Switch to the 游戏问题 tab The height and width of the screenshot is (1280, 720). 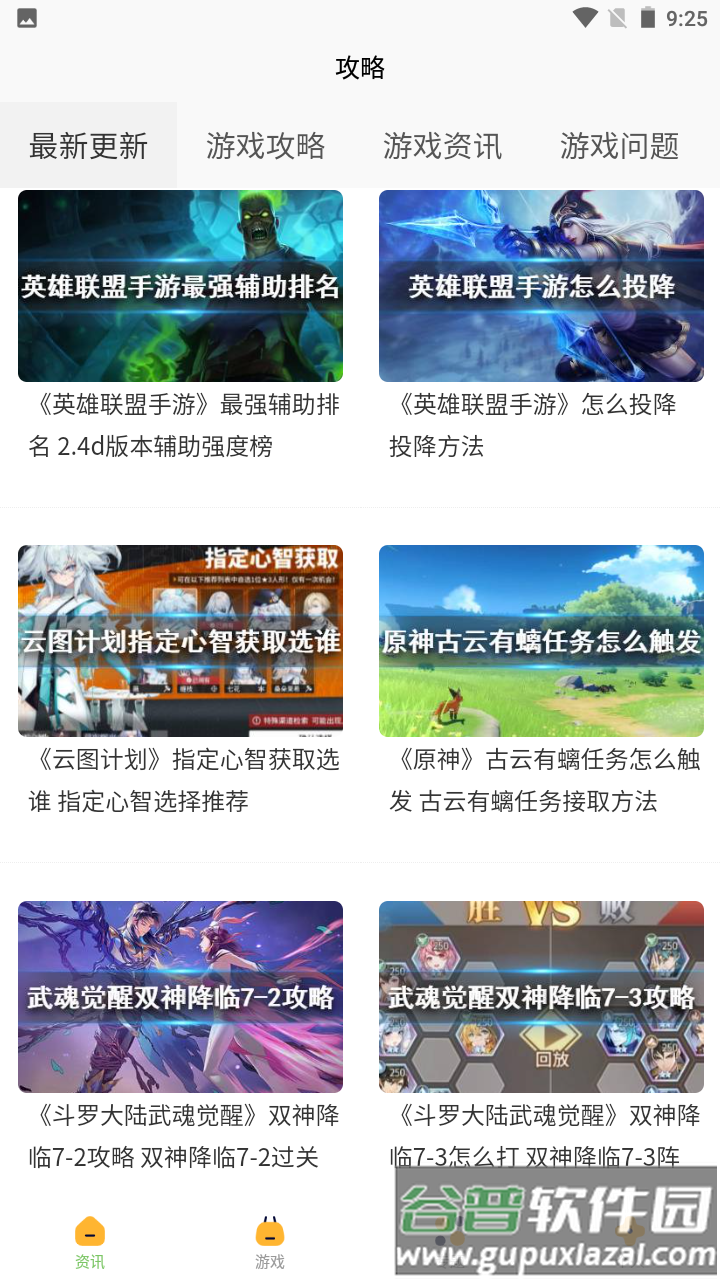tap(619, 144)
